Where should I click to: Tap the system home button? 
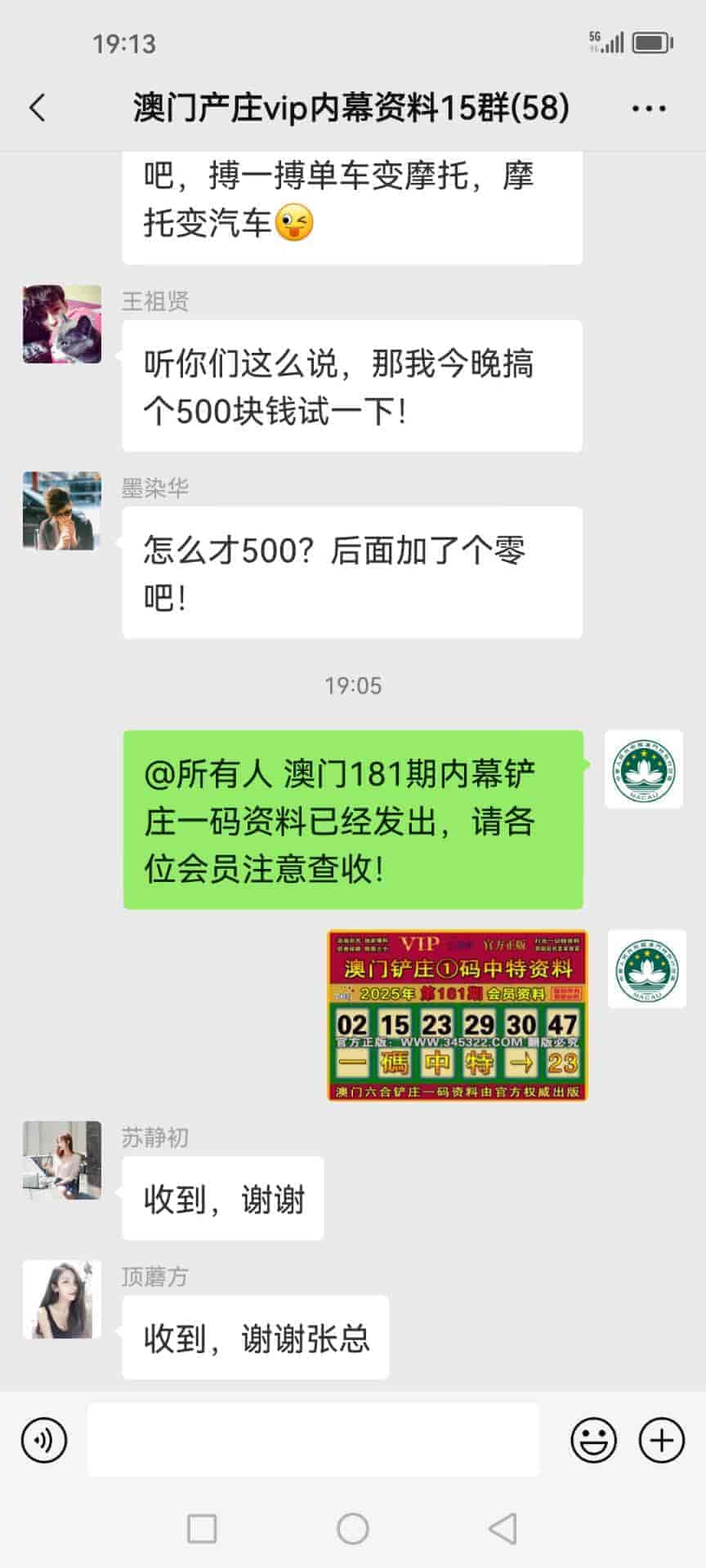point(353,1528)
